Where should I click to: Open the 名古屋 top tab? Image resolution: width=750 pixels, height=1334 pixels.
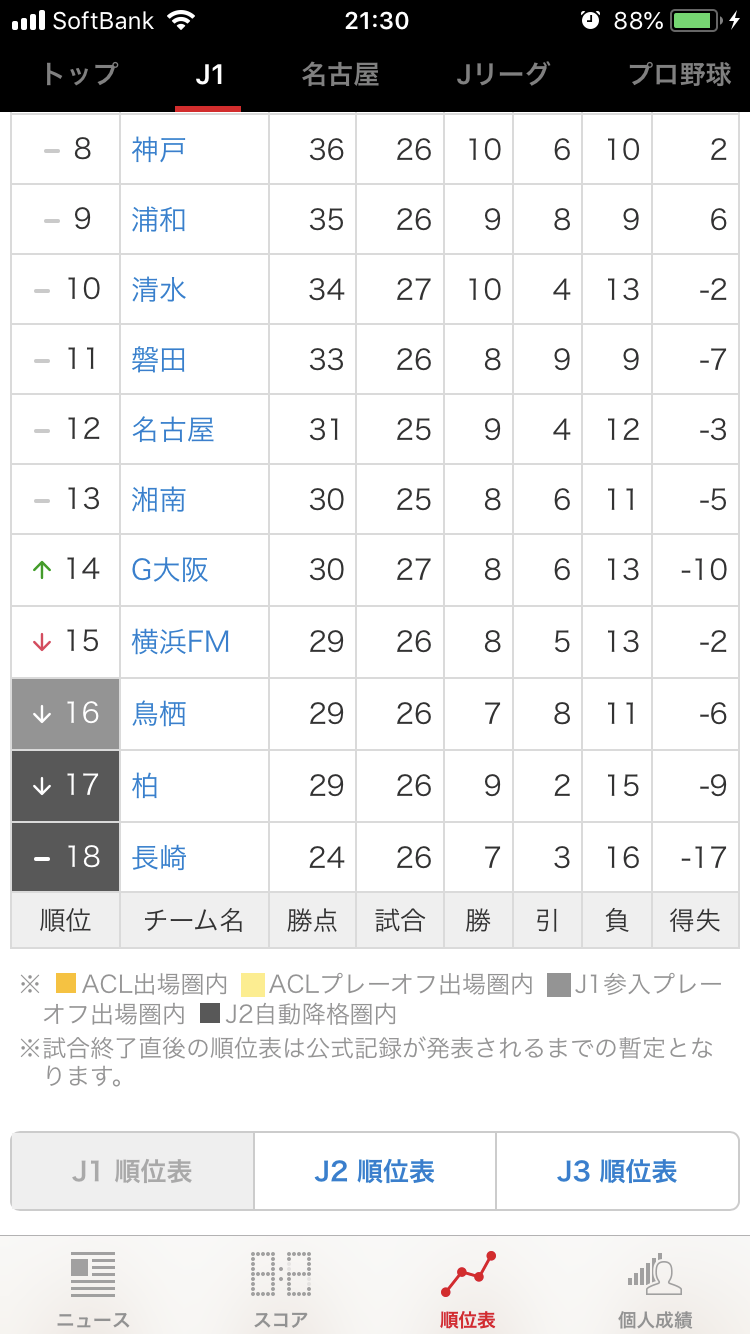click(x=340, y=75)
